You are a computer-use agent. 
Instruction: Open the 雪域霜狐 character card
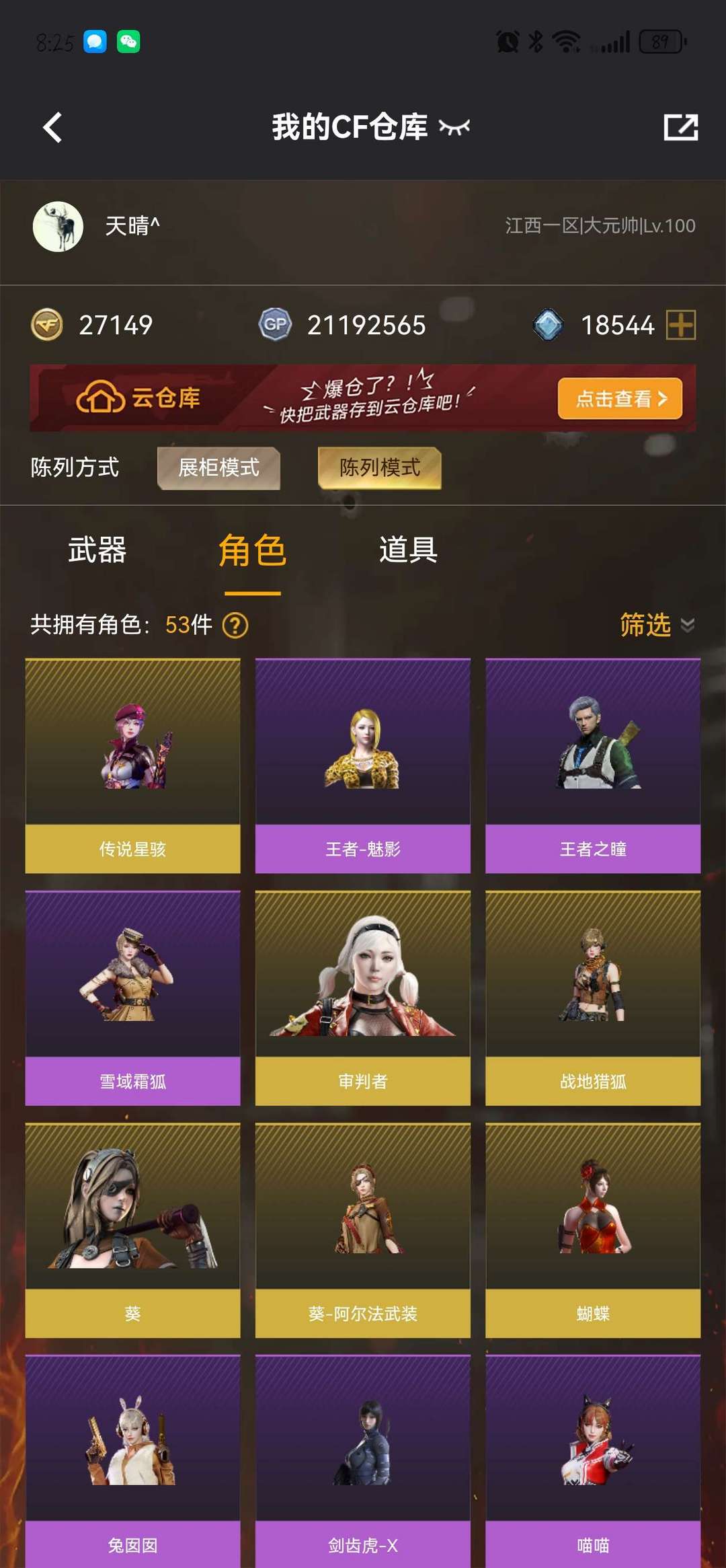coord(132,998)
